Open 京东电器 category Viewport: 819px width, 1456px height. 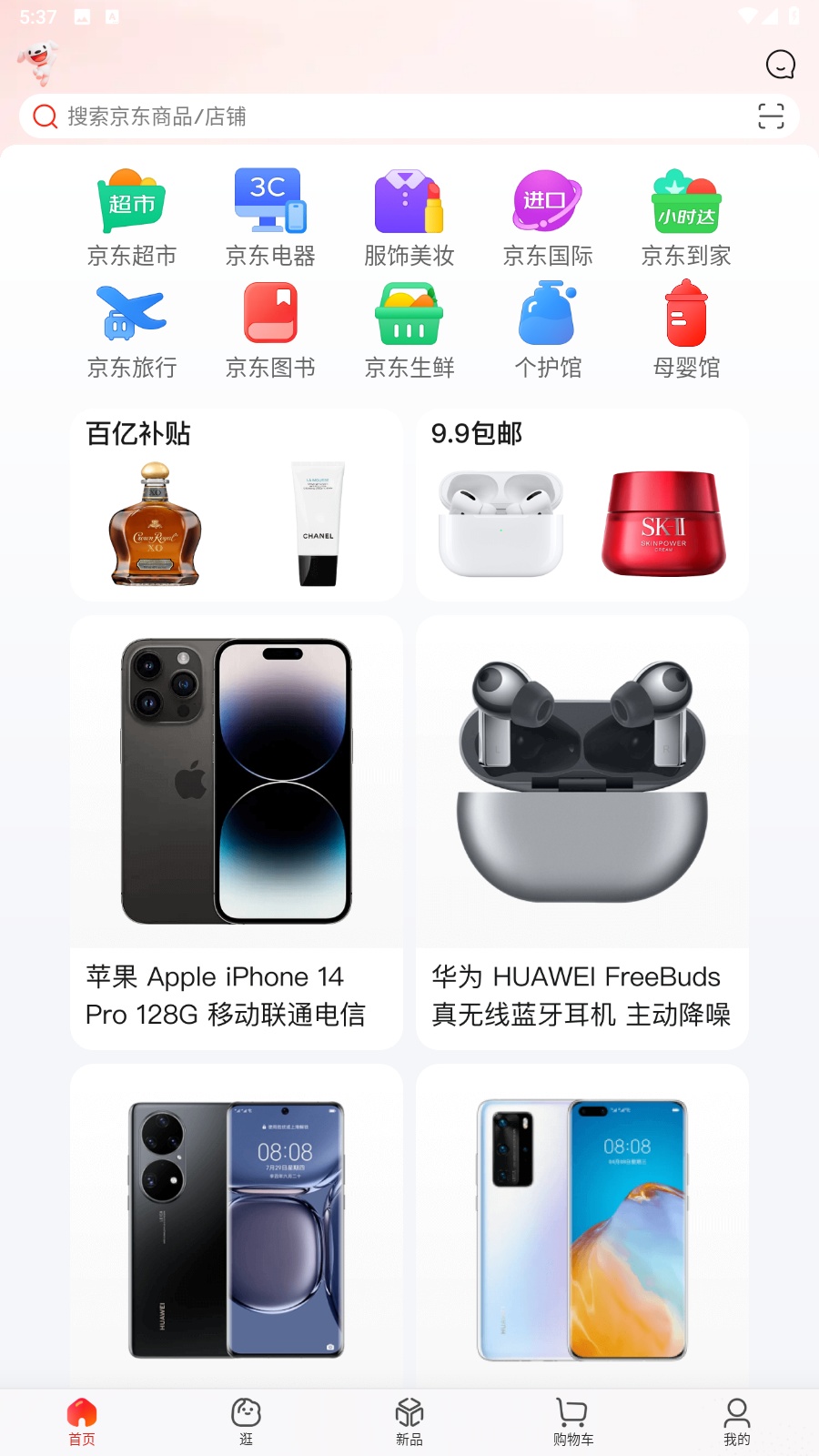pos(270,218)
